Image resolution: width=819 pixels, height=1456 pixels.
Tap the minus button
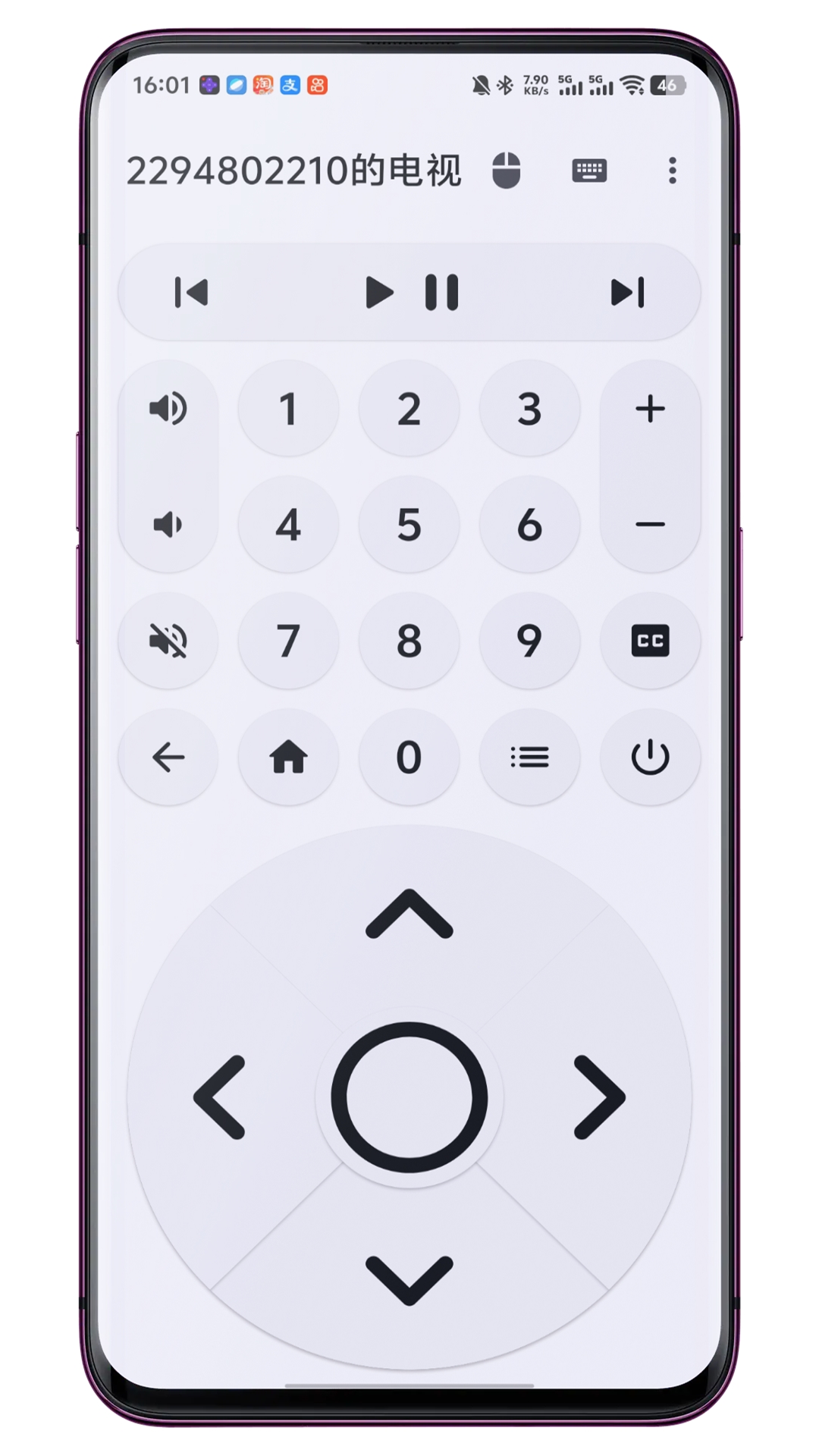(650, 525)
